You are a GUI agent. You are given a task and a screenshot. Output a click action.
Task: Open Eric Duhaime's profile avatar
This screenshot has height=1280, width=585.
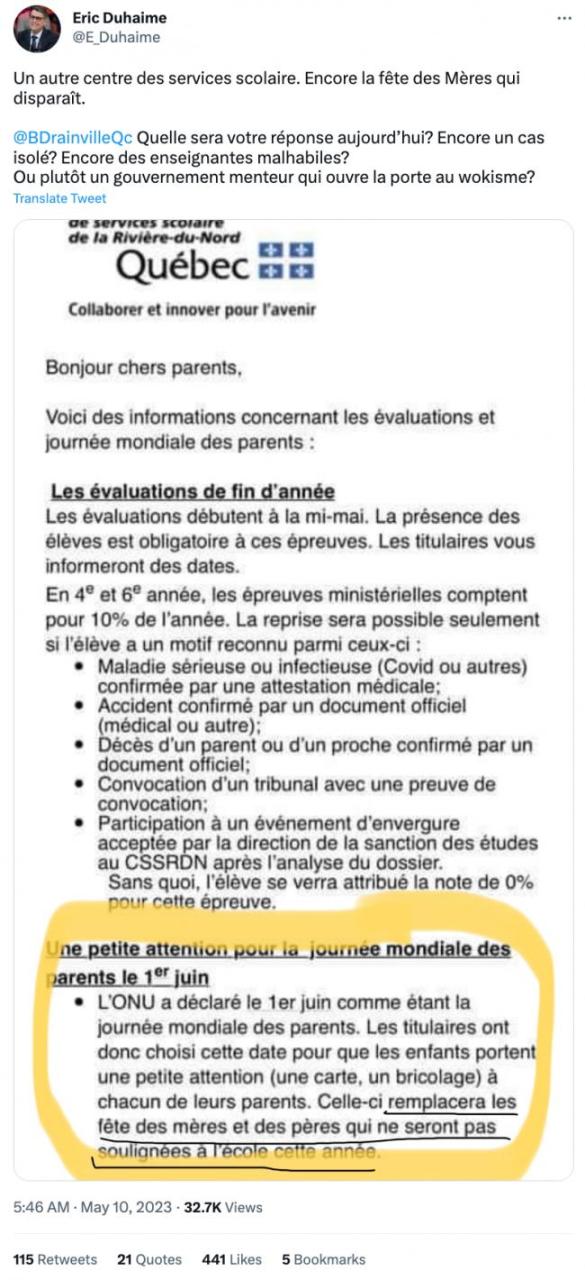coord(37,29)
